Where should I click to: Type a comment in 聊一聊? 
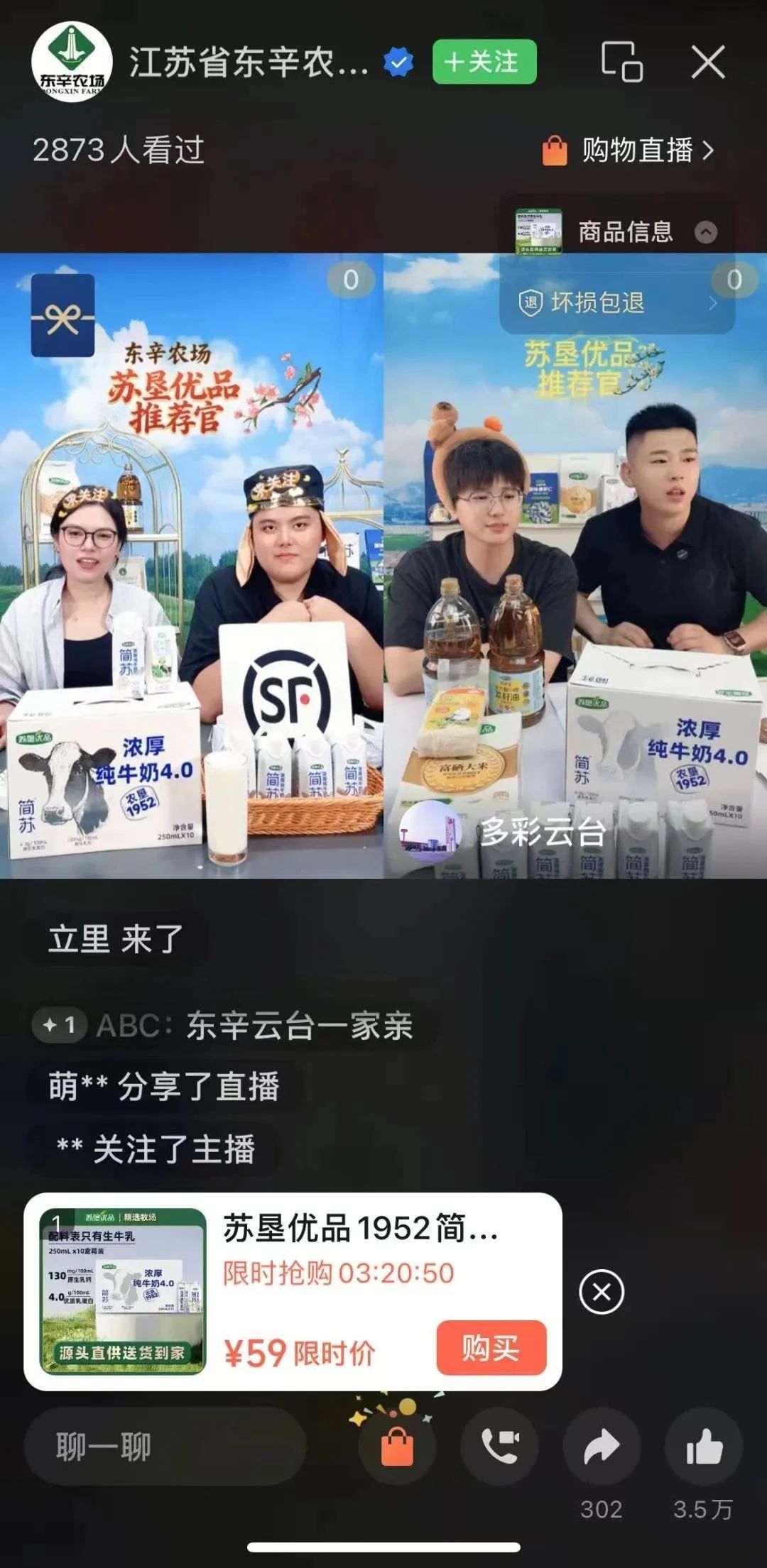point(165,1447)
